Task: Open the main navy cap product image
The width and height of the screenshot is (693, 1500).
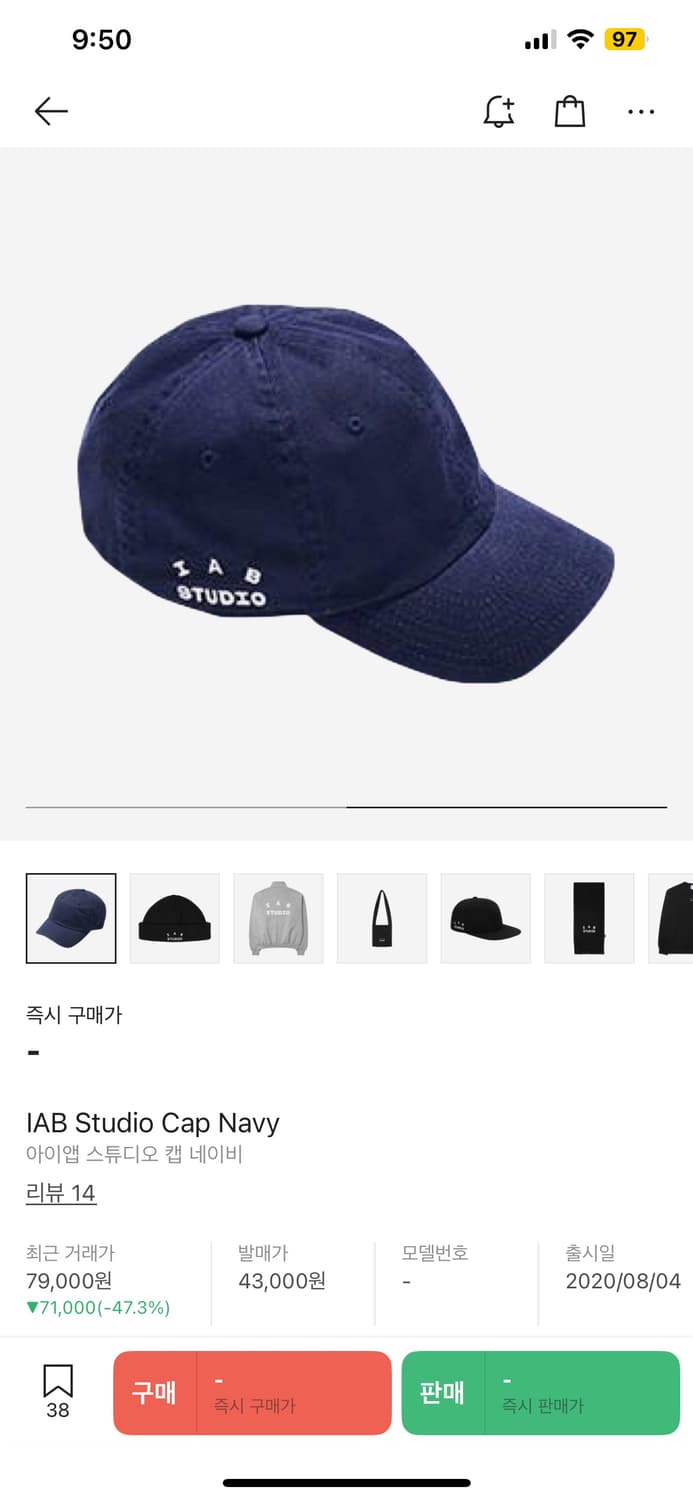Action: tap(346, 493)
